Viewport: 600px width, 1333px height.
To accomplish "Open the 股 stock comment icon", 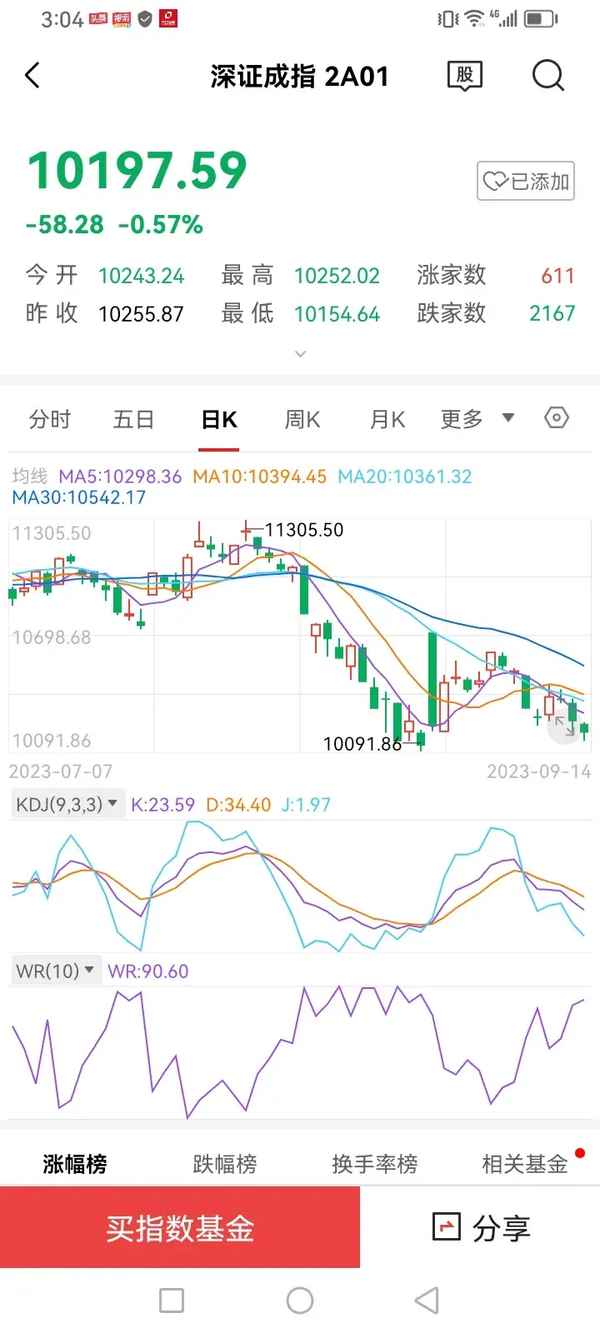I will click(464, 75).
